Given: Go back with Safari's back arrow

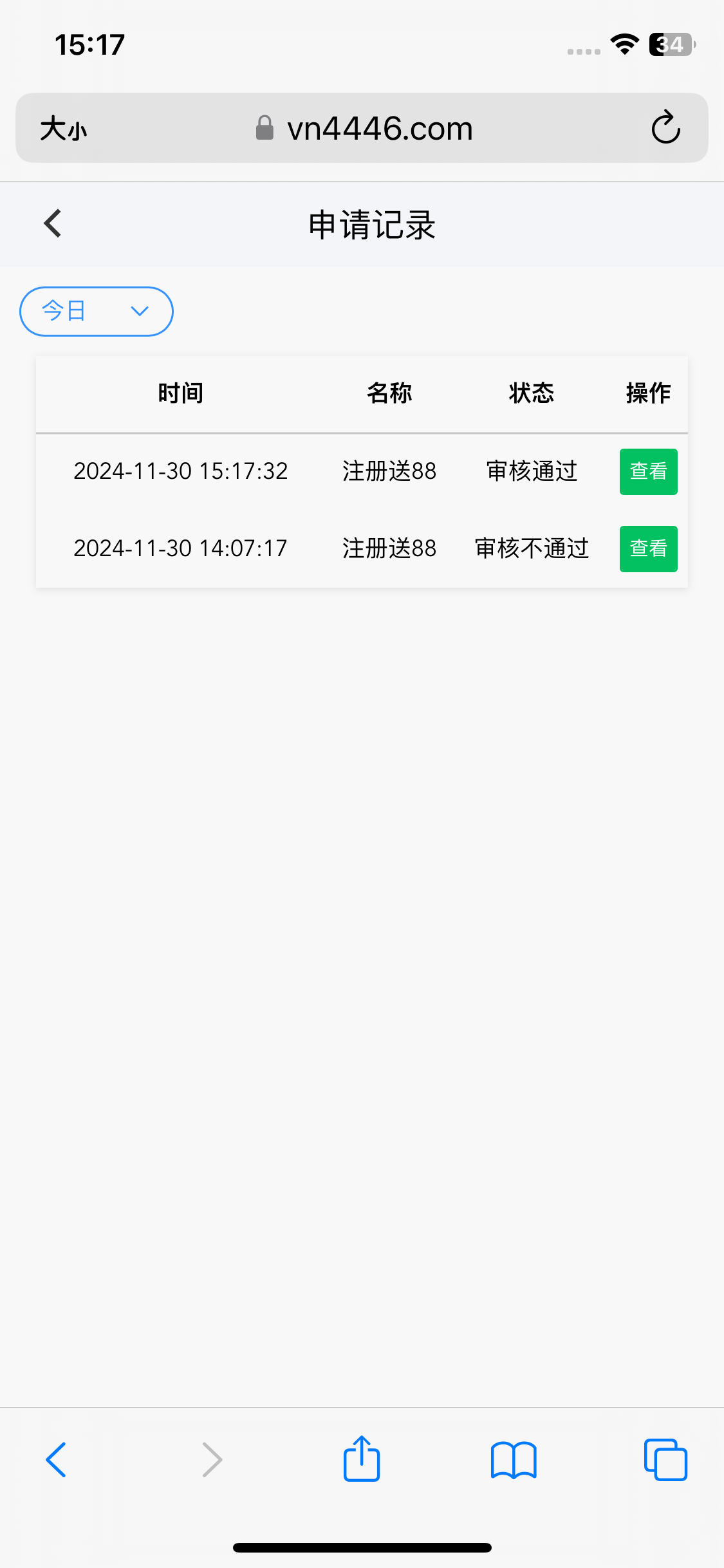Looking at the screenshot, I should [56, 1460].
